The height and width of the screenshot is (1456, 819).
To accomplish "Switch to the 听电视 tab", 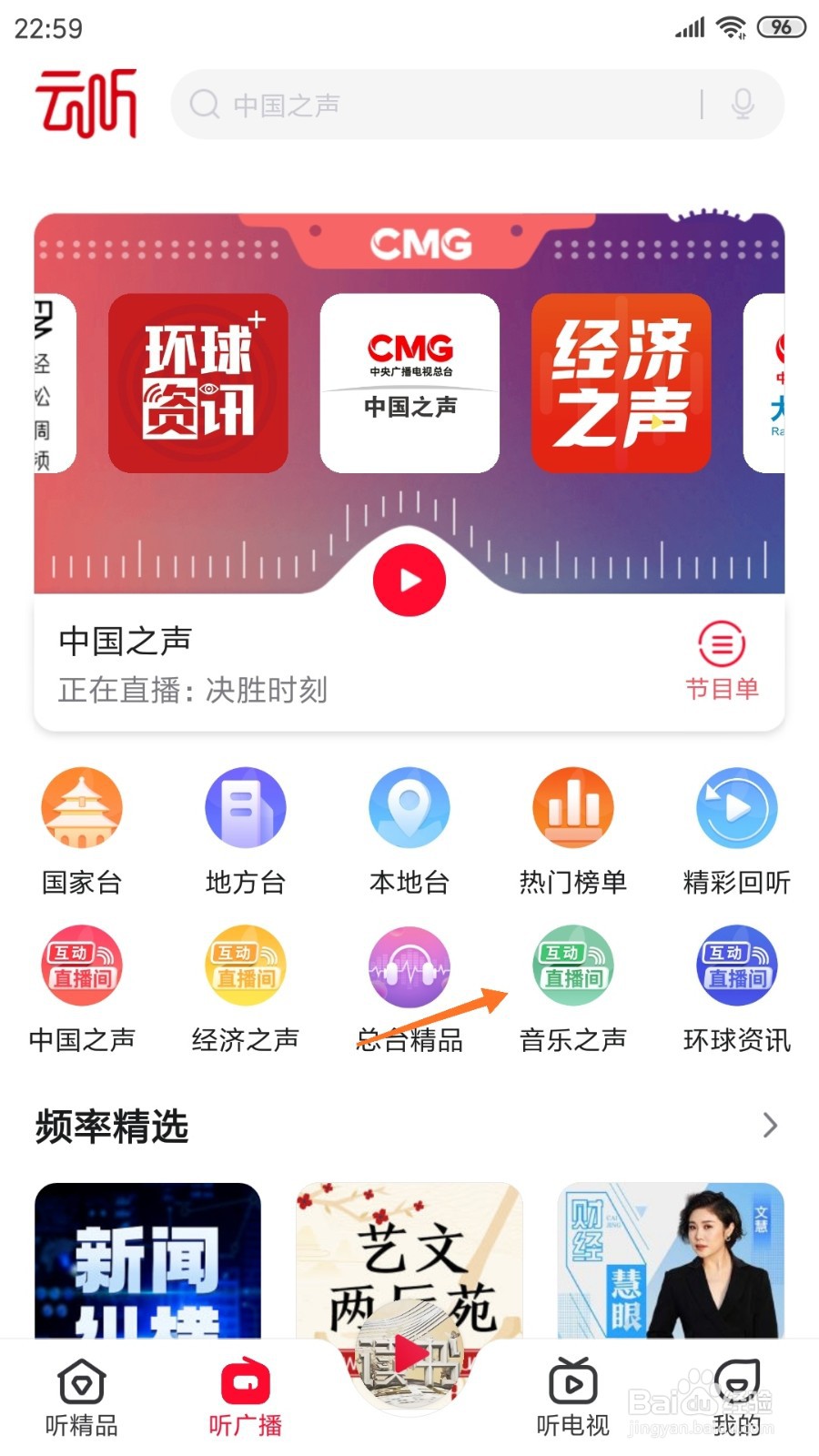I will click(572, 1397).
